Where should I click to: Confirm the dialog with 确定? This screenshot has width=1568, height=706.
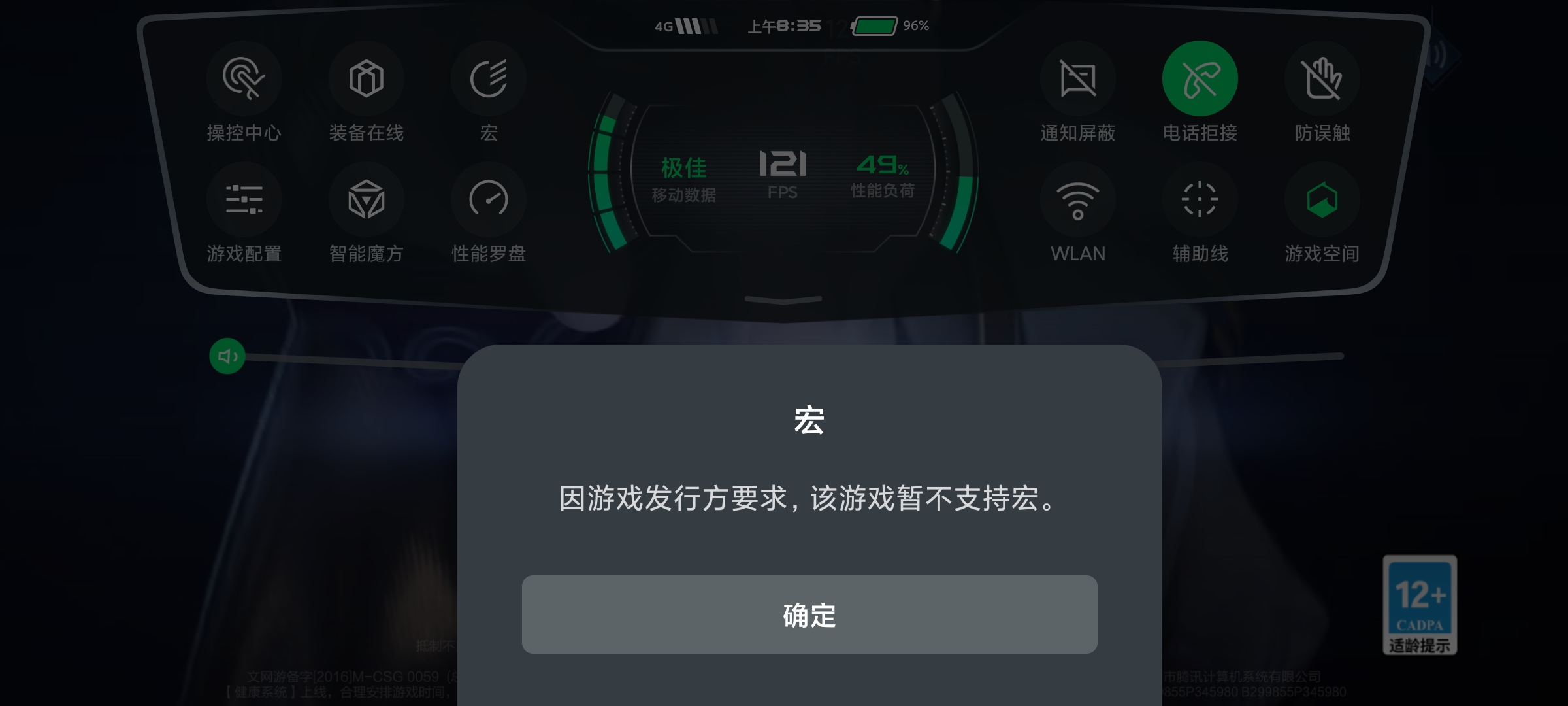coord(809,614)
